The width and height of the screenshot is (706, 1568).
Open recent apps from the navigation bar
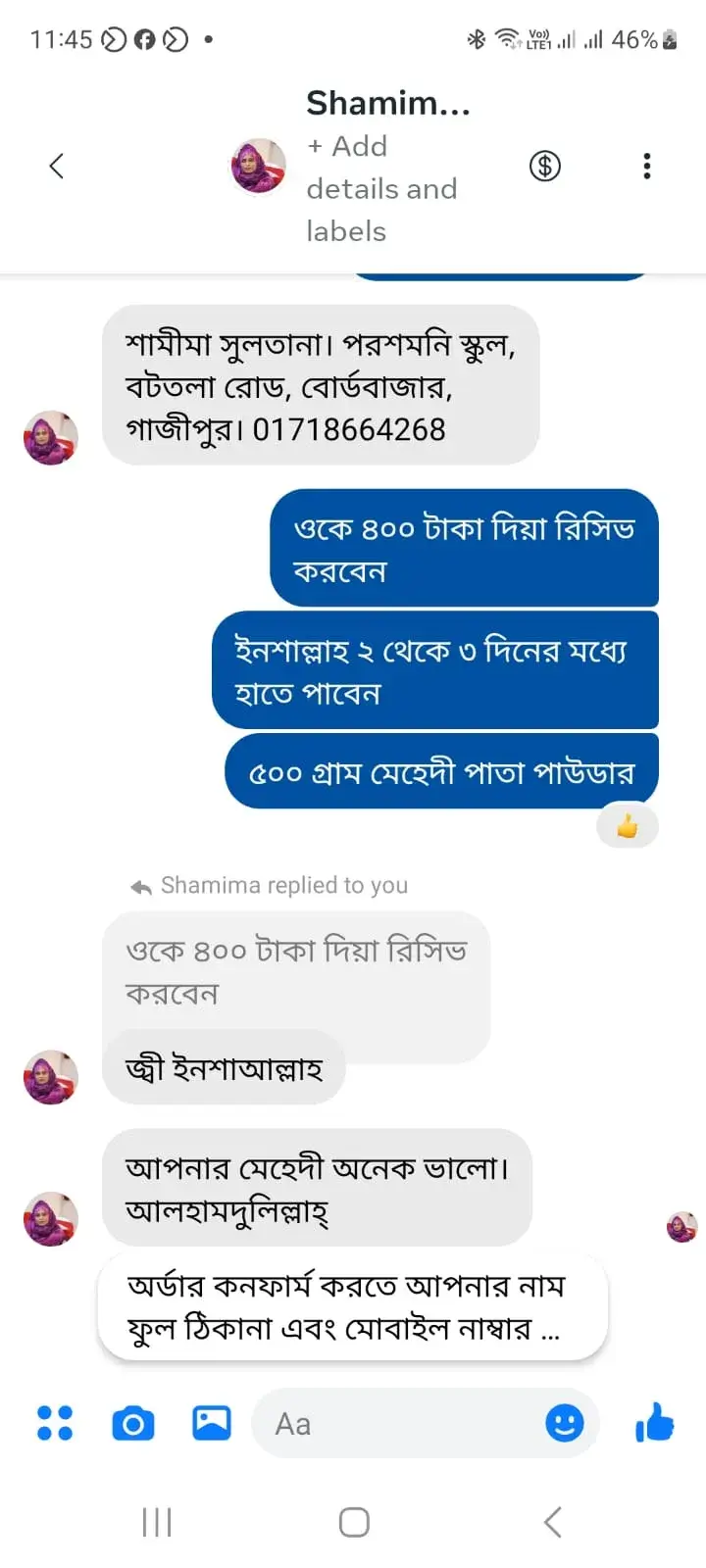pyautogui.click(x=157, y=1522)
